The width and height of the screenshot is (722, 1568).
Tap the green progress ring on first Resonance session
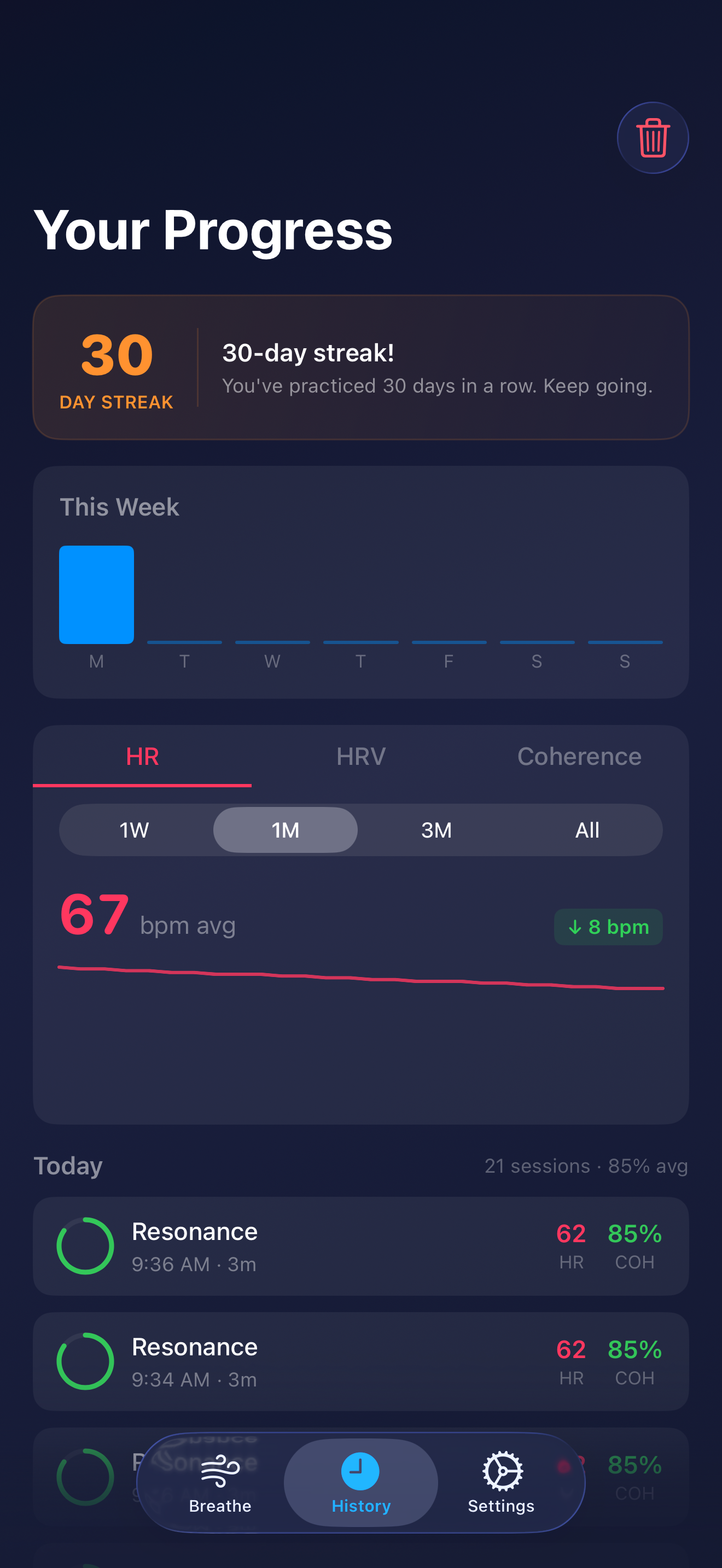click(85, 1246)
